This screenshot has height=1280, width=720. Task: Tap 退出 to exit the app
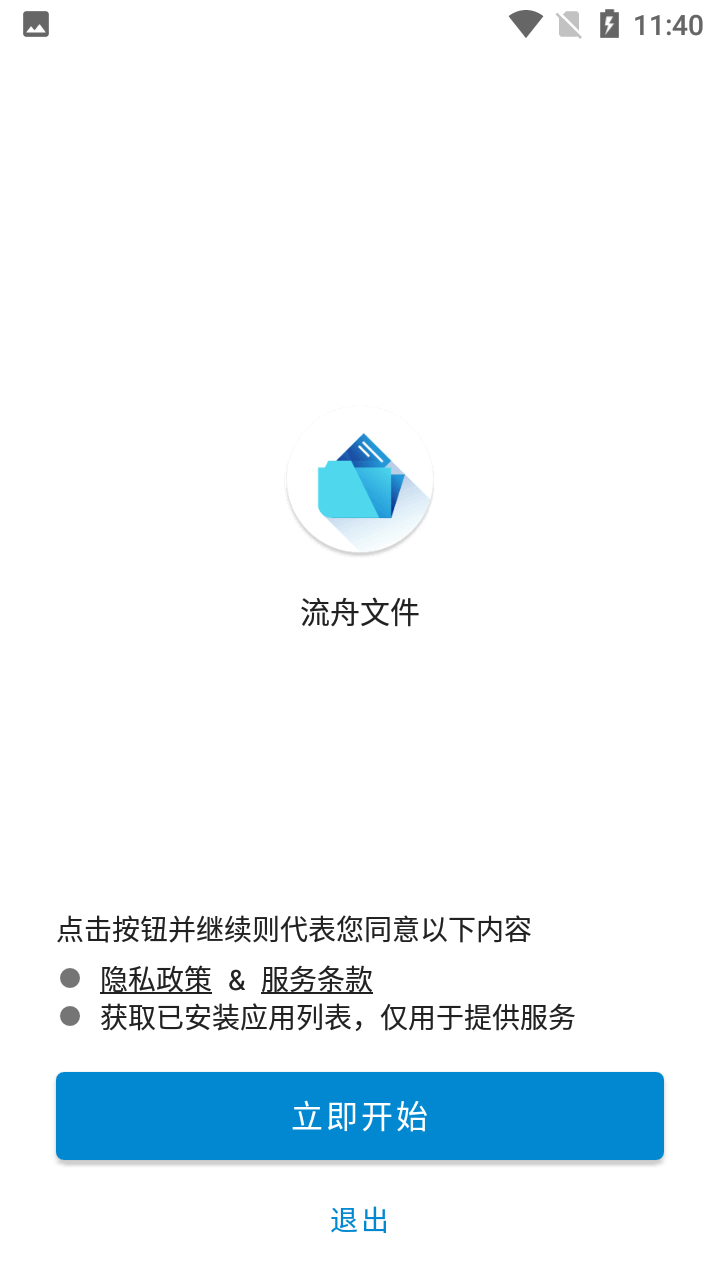point(360,1219)
